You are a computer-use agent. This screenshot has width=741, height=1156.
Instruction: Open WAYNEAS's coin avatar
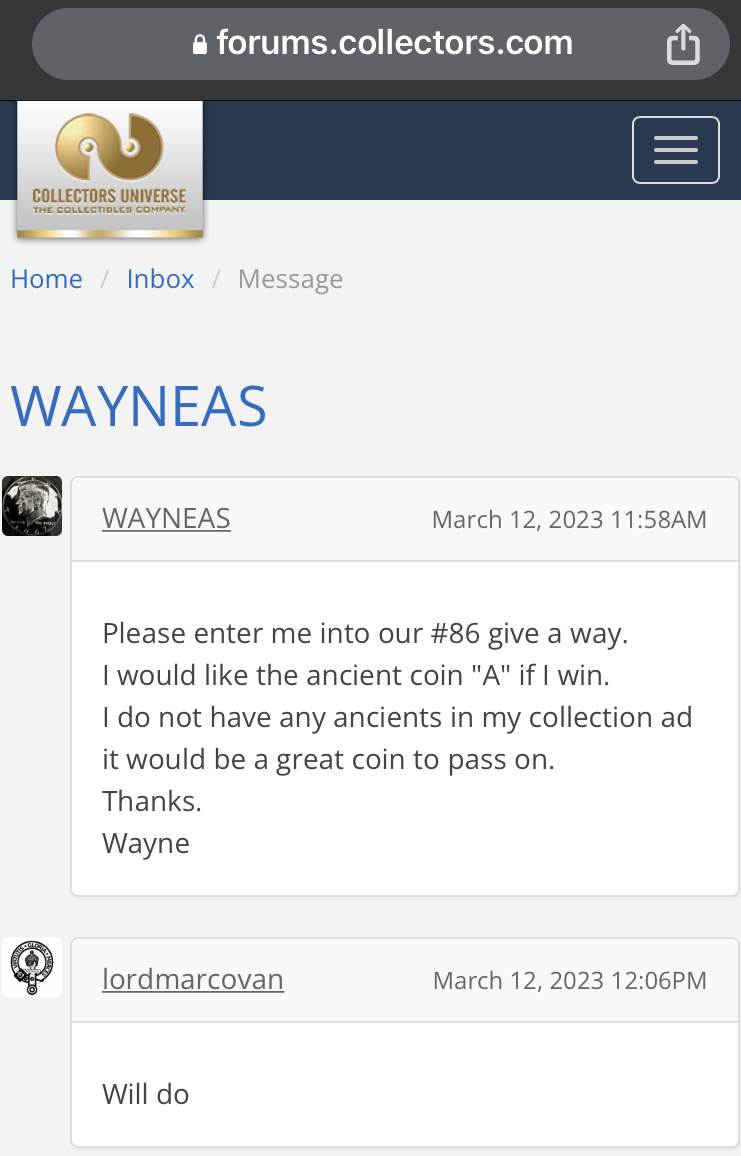[x=32, y=506]
